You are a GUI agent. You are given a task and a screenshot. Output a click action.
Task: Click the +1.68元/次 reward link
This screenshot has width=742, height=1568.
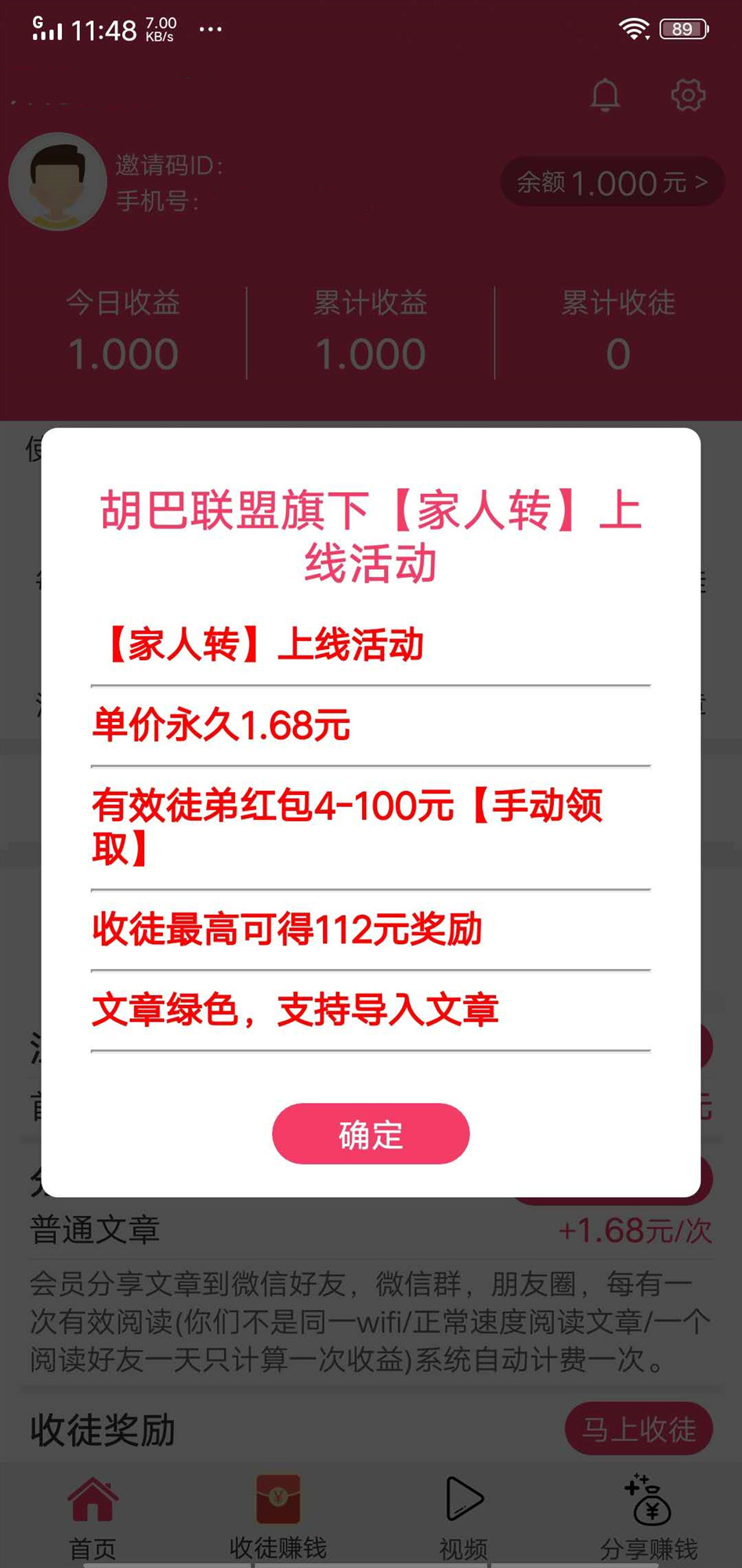click(x=635, y=1231)
